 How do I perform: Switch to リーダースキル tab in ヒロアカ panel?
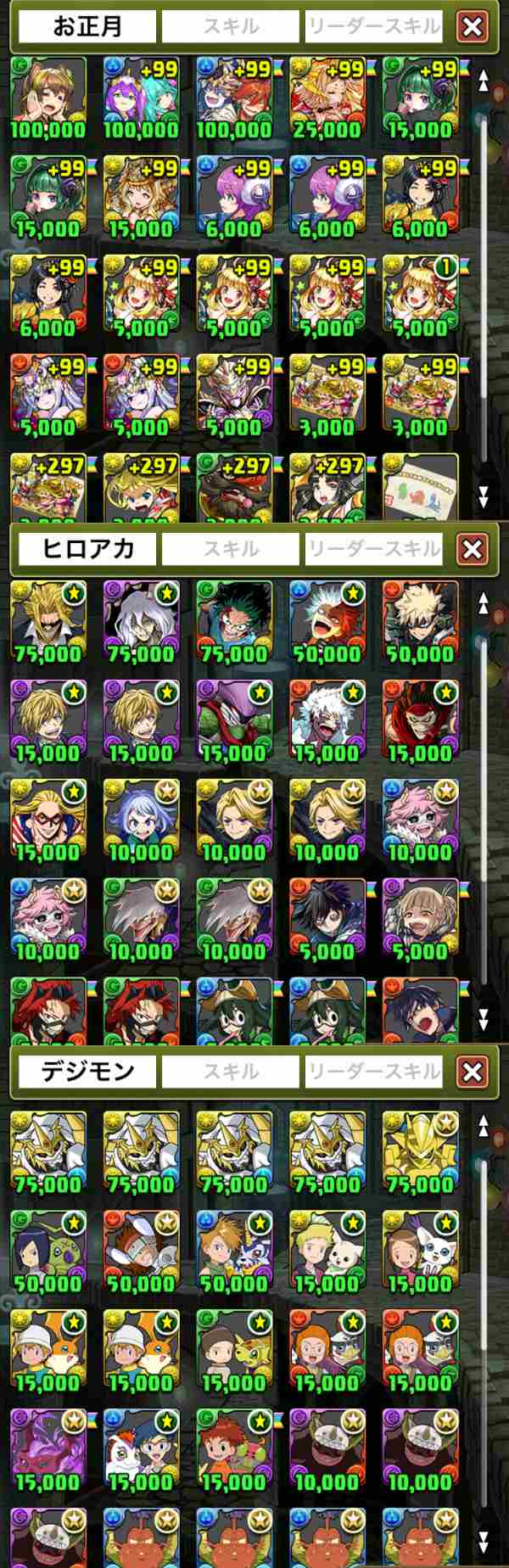(x=374, y=550)
